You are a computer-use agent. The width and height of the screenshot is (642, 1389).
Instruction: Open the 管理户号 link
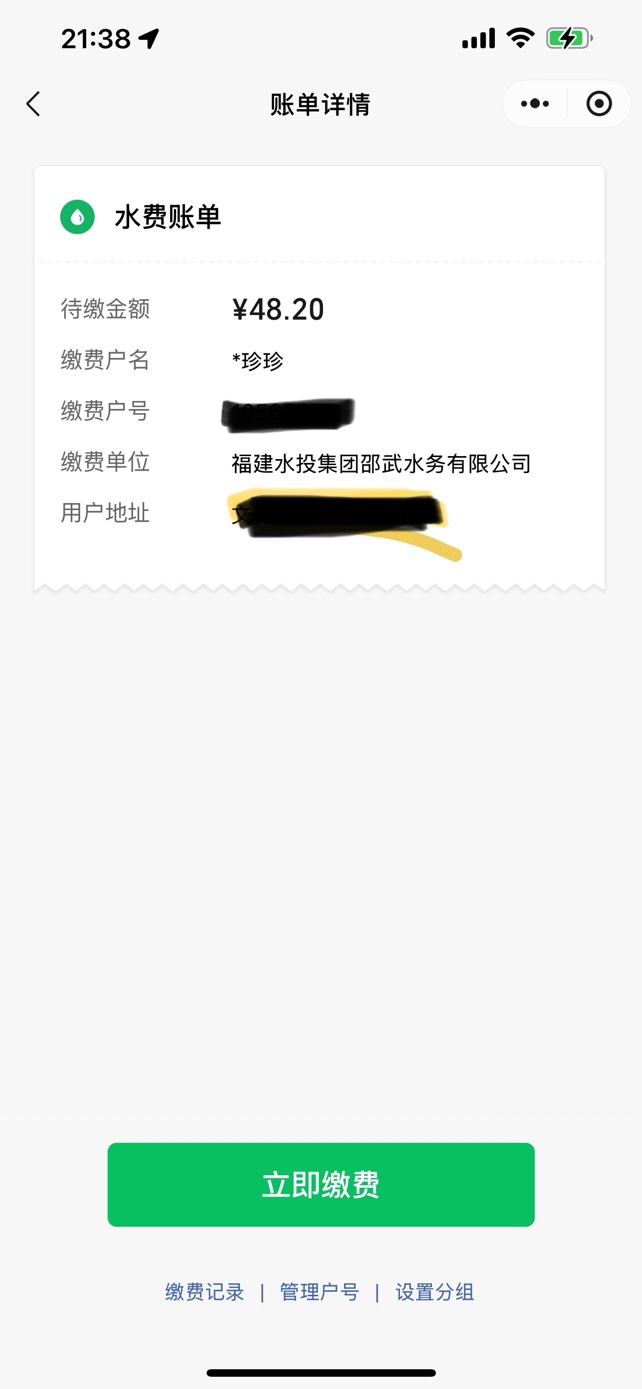[x=319, y=1292]
